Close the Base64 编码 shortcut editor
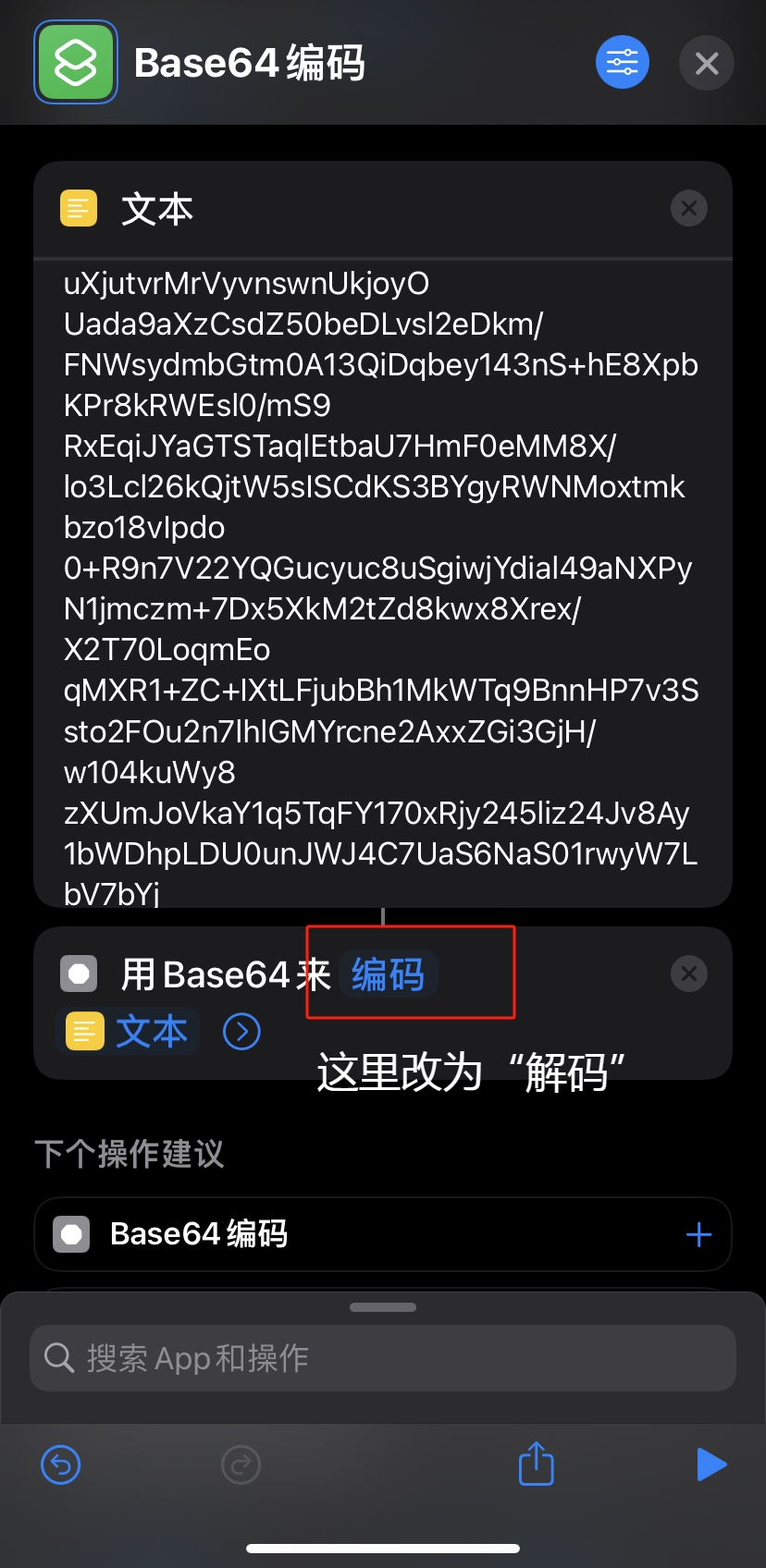Viewport: 766px width, 1568px height. point(706,63)
